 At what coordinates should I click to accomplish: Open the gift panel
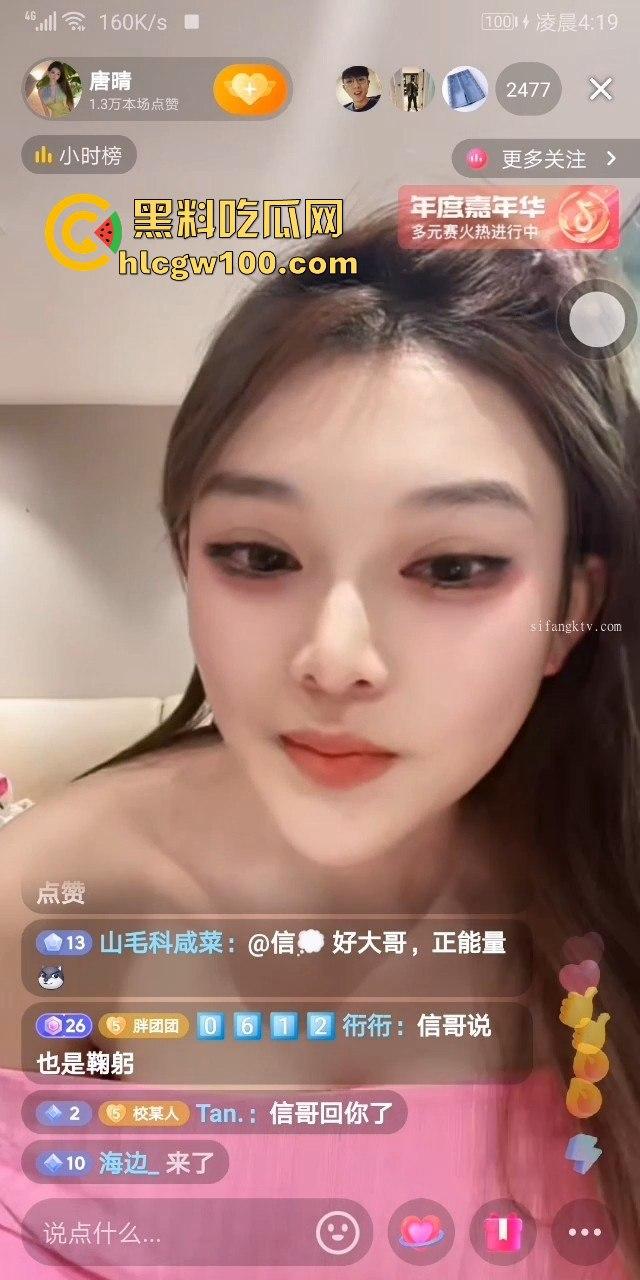coord(503,1233)
